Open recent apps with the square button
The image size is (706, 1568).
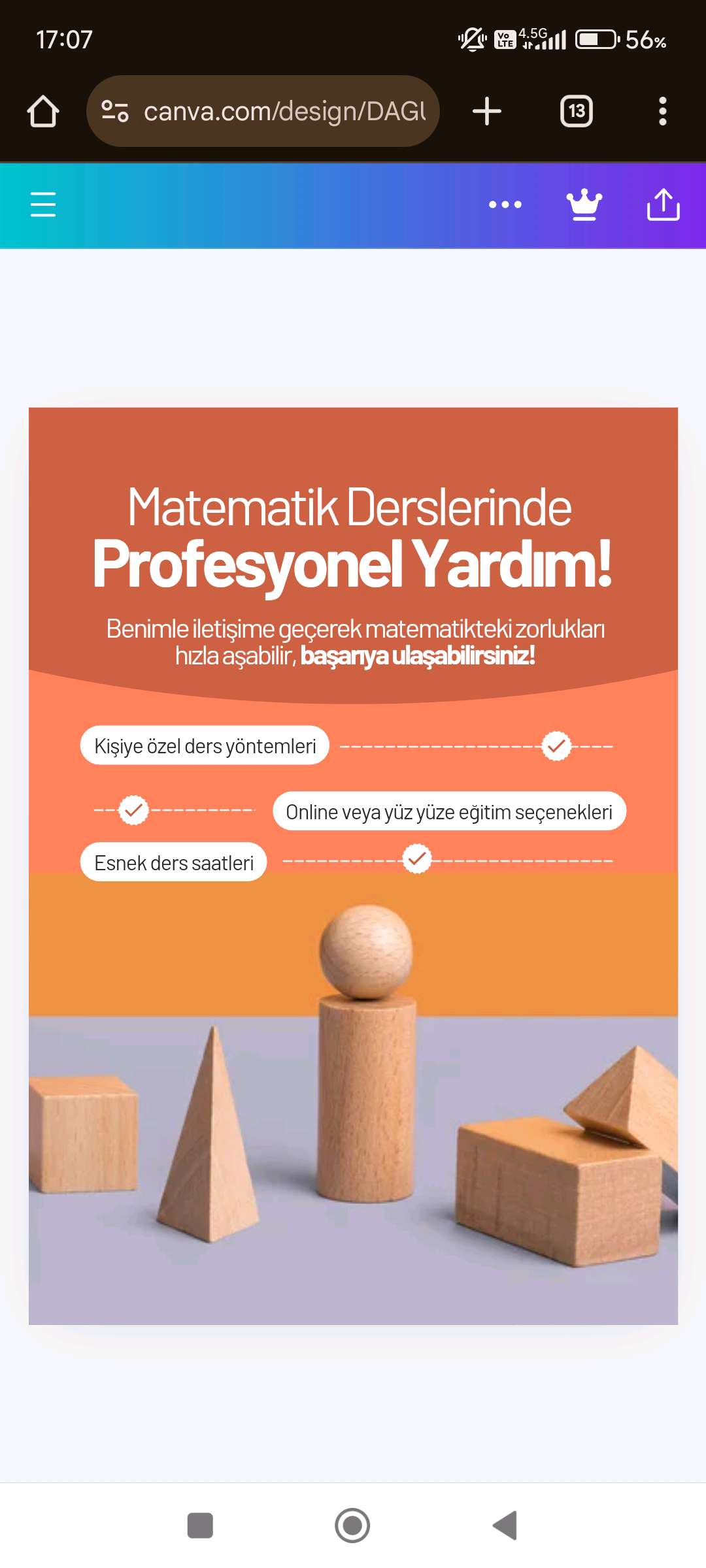(x=200, y=1526)
